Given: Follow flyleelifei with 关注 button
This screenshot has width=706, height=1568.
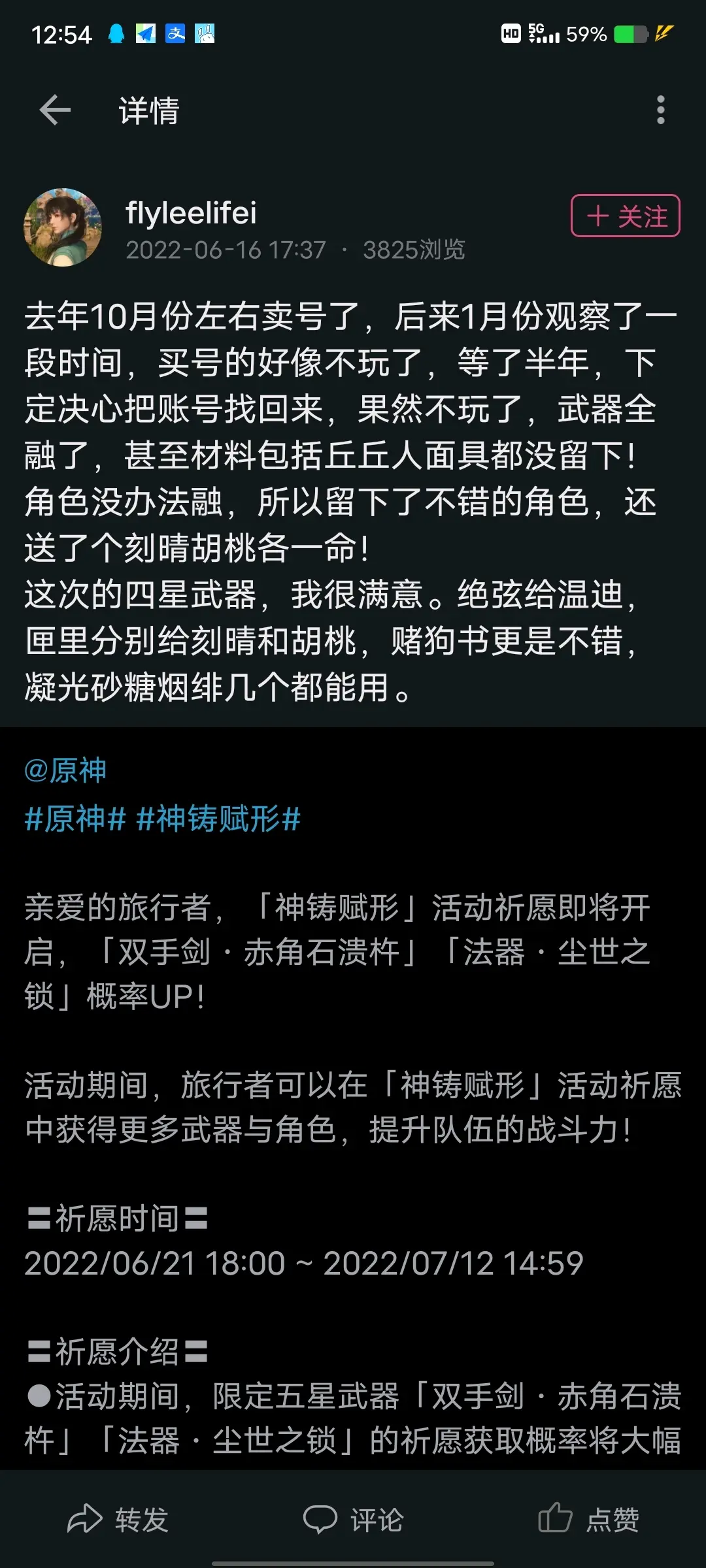Looking at the screenshot, I should (x=626, y=216).
